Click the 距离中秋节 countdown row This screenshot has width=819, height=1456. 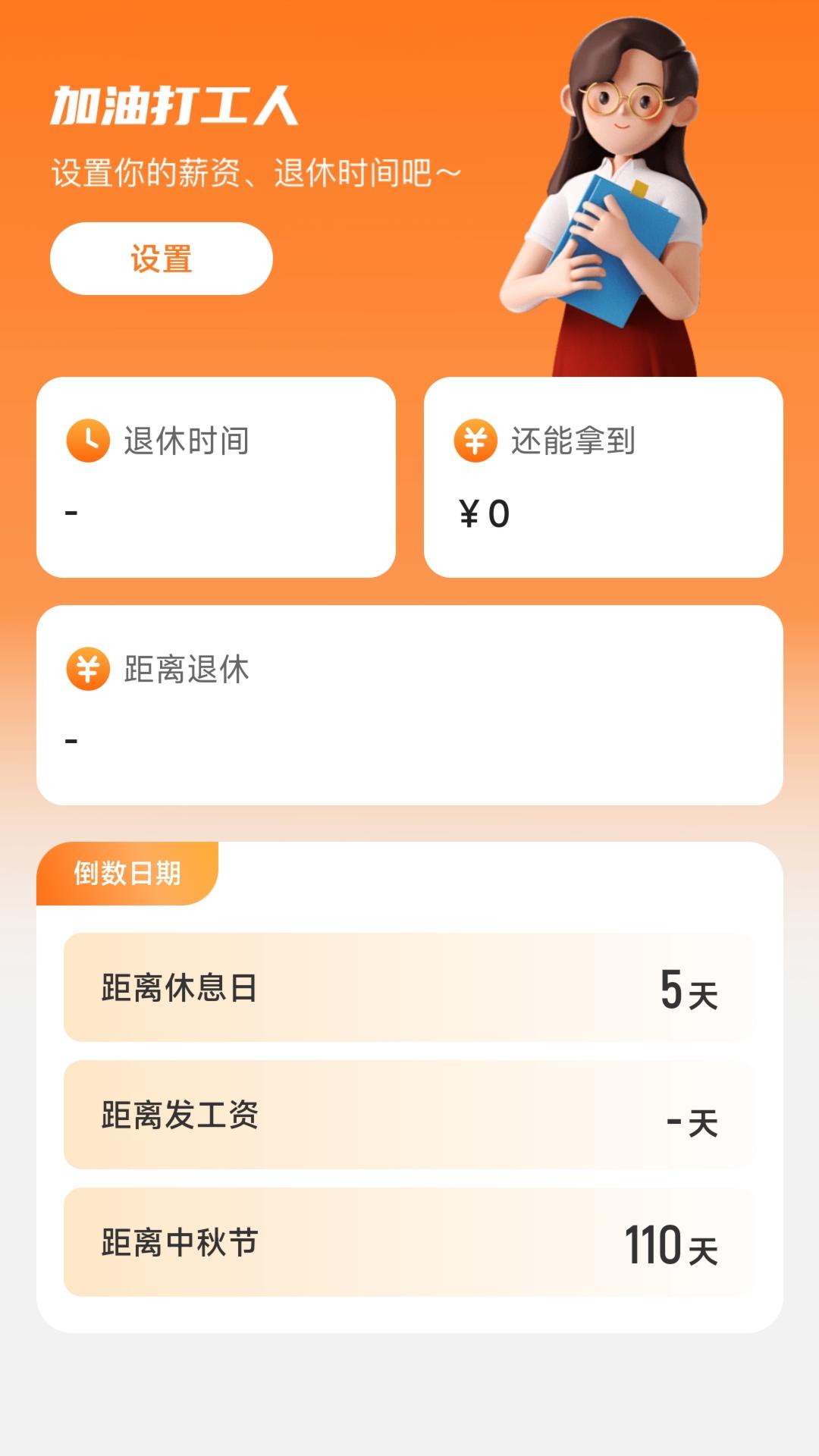tap(409, 1241)
